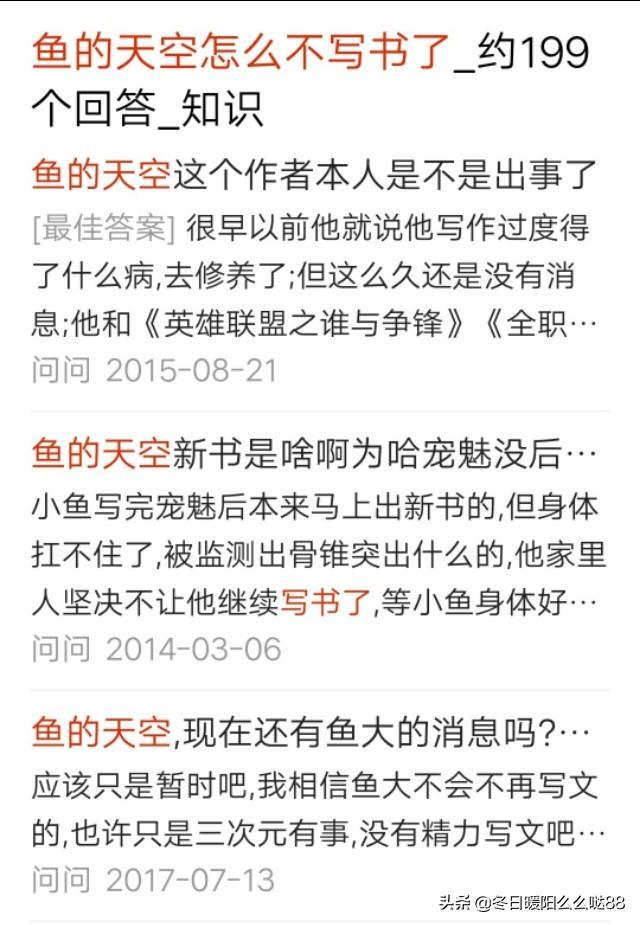Viewport: 640px width, 925px height.
Task: Open the question 鱼的天空新书是啥啊为哈宠魅没后
Action: tap(314, 455)
